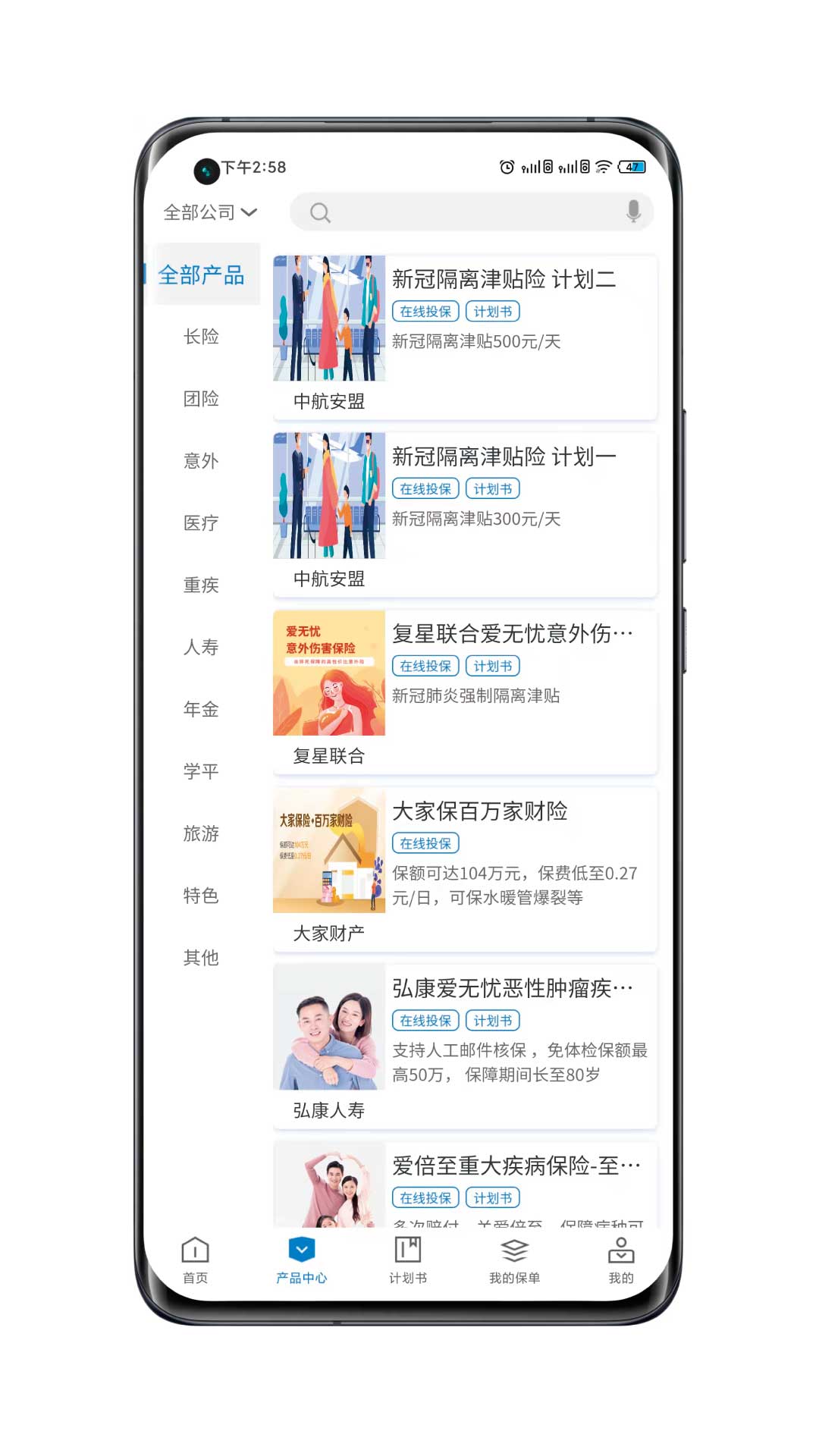Select the 长险 category
Image resolution: width=819 pixels, height=1456 pixels.
click(x=201, y=336)
